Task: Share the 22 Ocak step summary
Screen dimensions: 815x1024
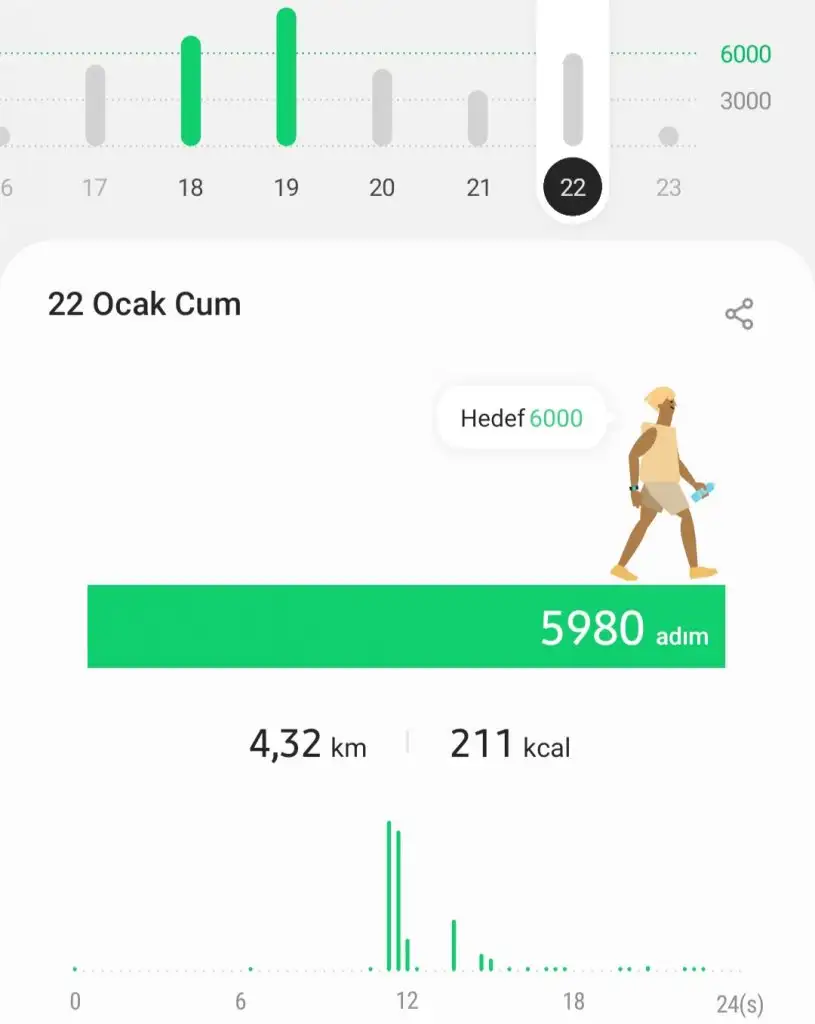Action: tap(739, 314)
